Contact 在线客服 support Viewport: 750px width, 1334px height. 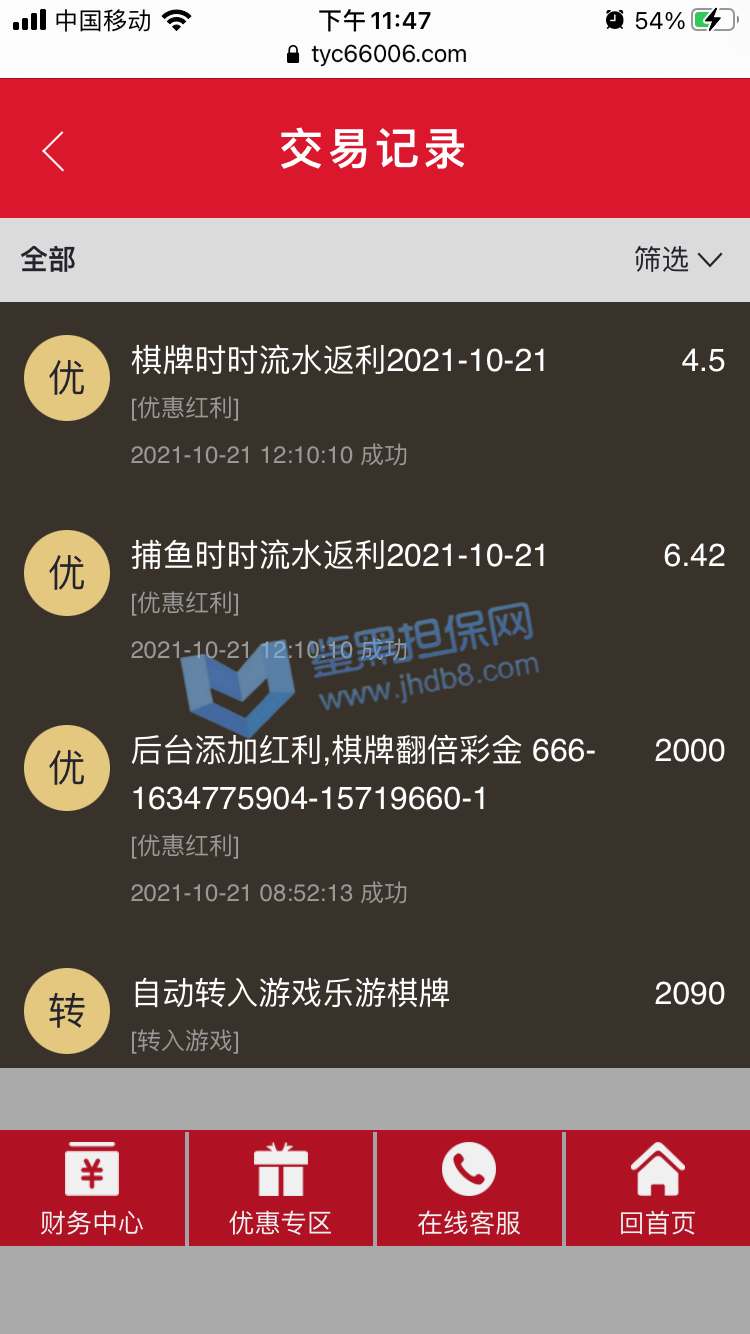469,1188
